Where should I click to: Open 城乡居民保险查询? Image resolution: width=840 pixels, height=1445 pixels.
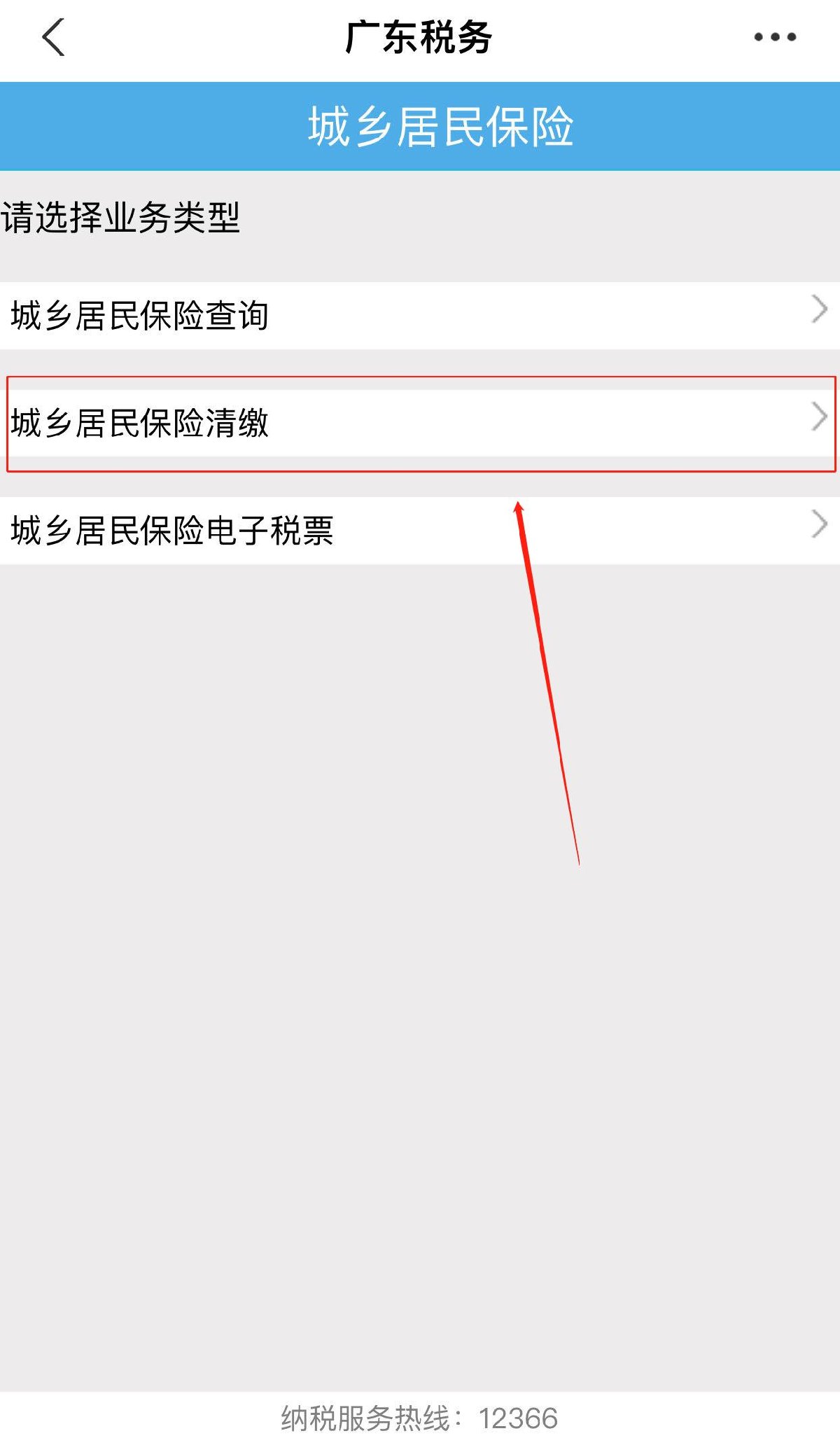click(x=419, y=315)
